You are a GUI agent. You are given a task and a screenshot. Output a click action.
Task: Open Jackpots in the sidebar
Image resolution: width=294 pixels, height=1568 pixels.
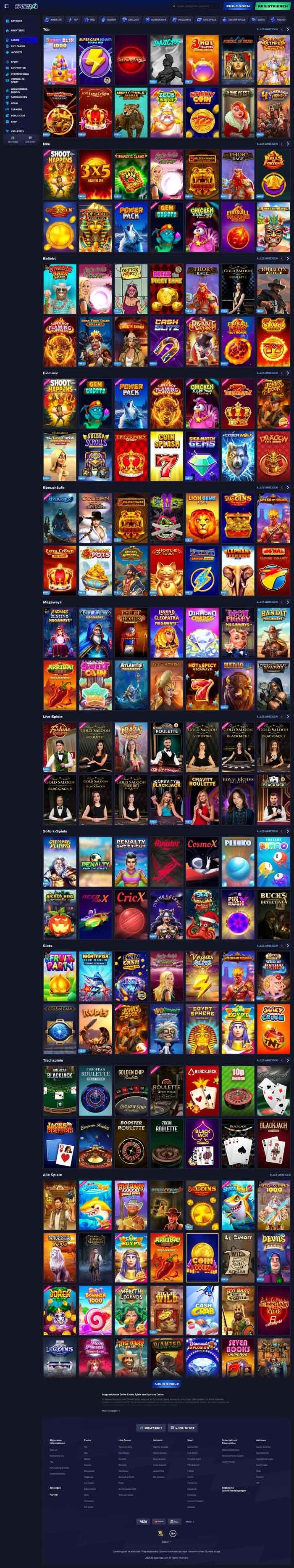tap(16, 52)
